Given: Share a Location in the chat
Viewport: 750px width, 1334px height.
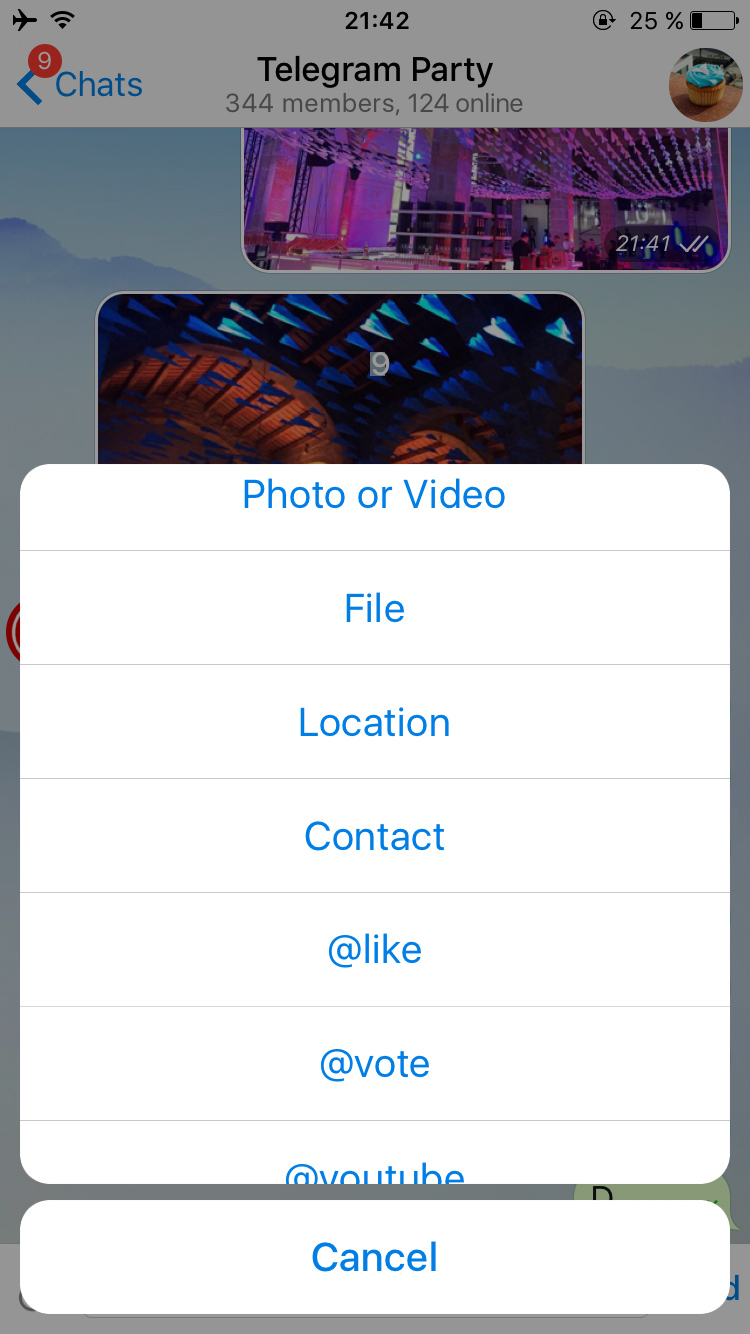Looking at the screenshot, I should coord(374,722).
